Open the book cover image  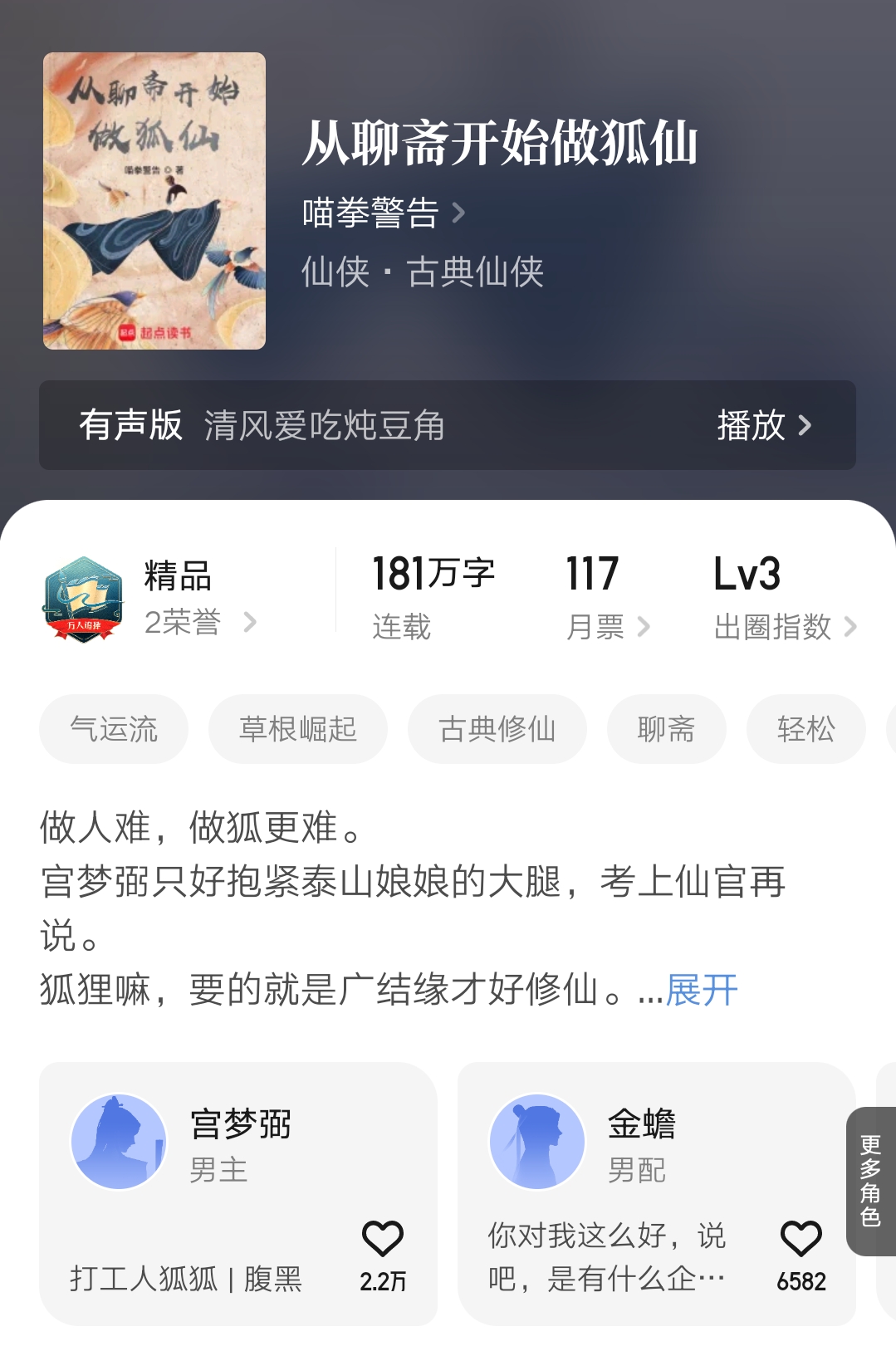click(154, 201)
